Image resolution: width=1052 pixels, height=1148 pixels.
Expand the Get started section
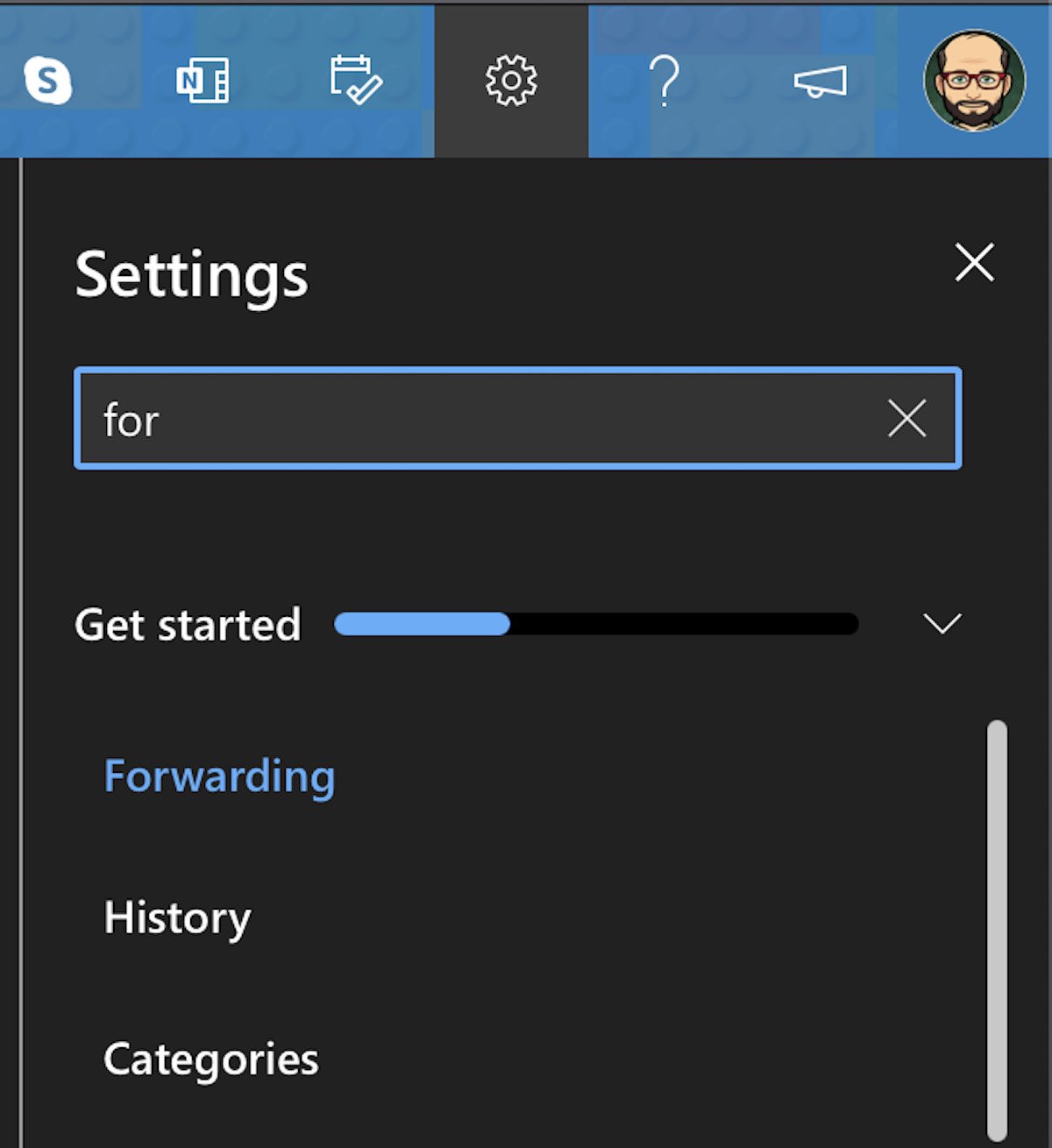coord(942,623)
